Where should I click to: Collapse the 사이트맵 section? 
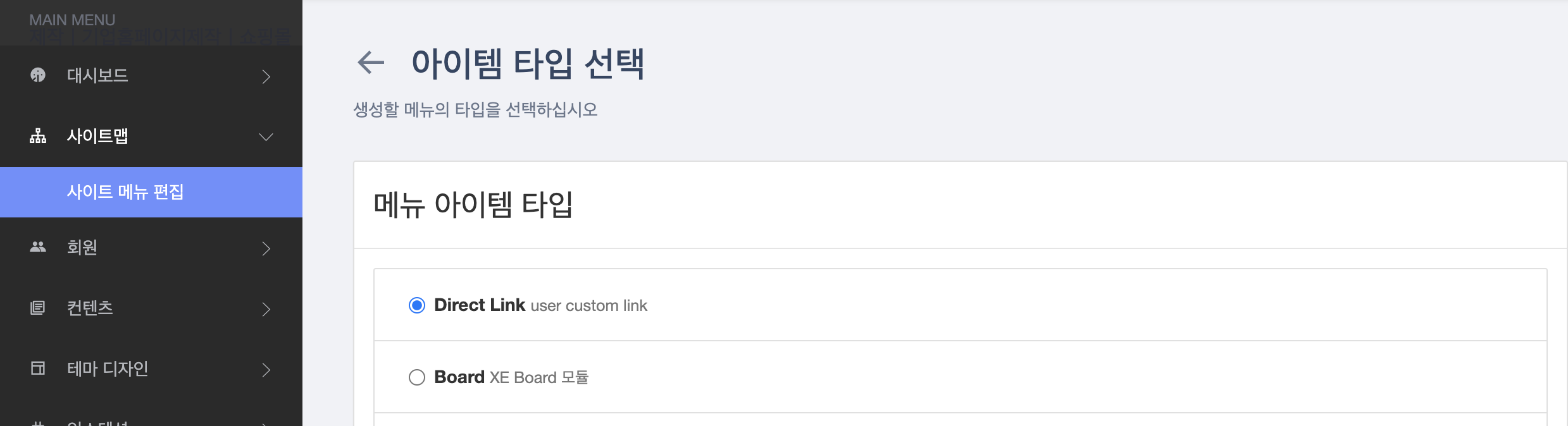point(266,137)
